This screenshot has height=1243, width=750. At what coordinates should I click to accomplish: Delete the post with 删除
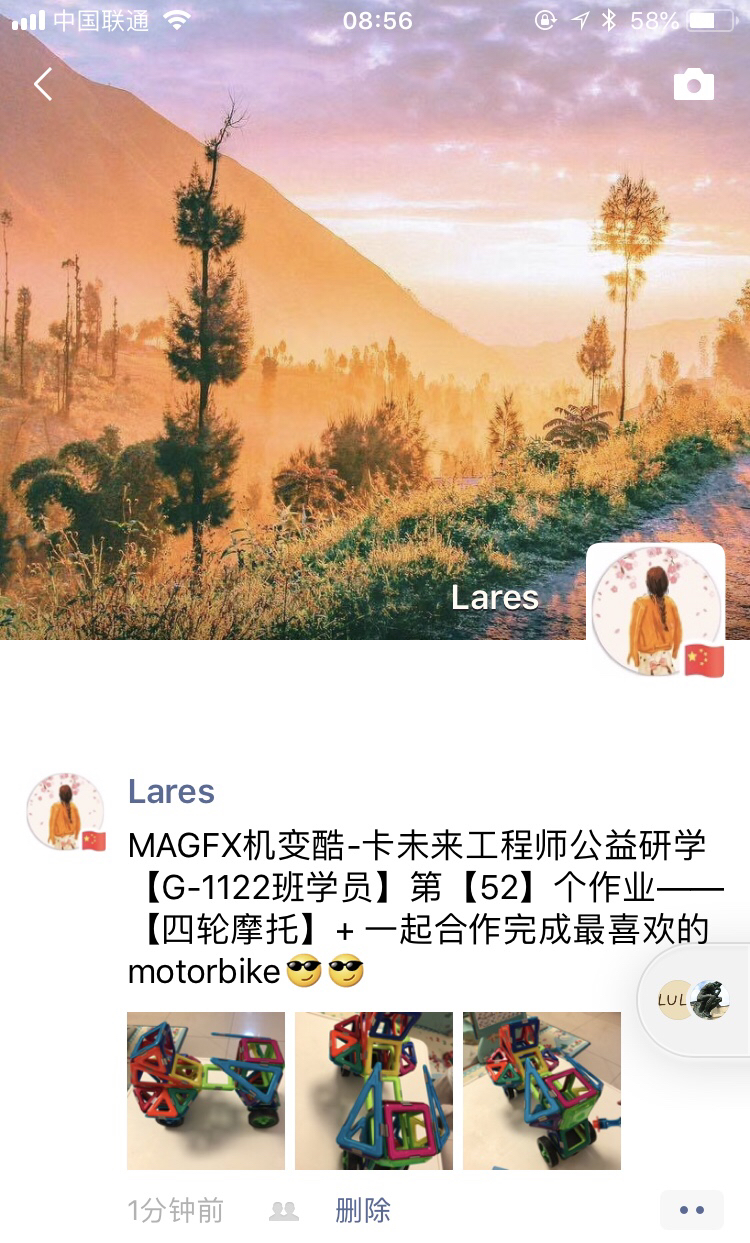coord(363,1211)
